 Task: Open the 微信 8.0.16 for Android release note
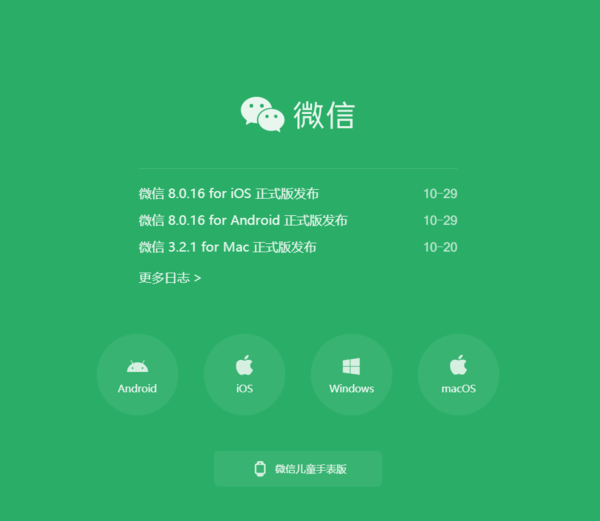tap(243, 220)
